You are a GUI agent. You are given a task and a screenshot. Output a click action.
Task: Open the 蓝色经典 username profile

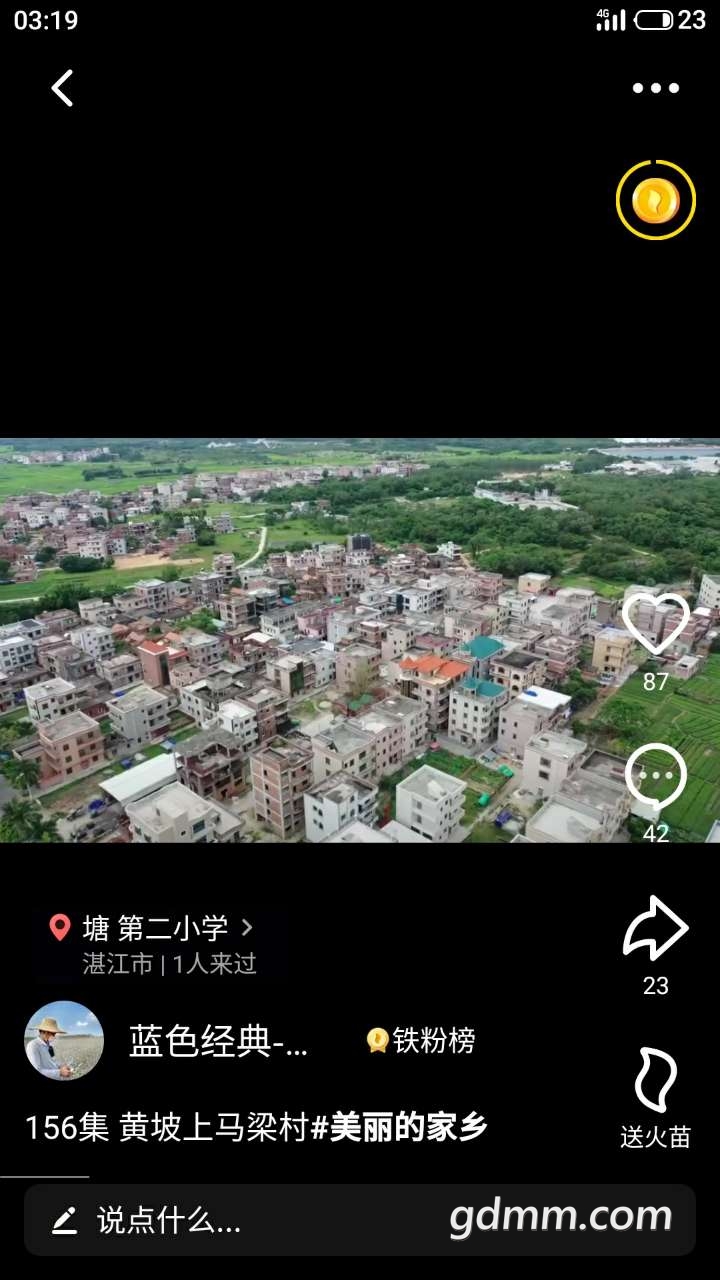218,1041
